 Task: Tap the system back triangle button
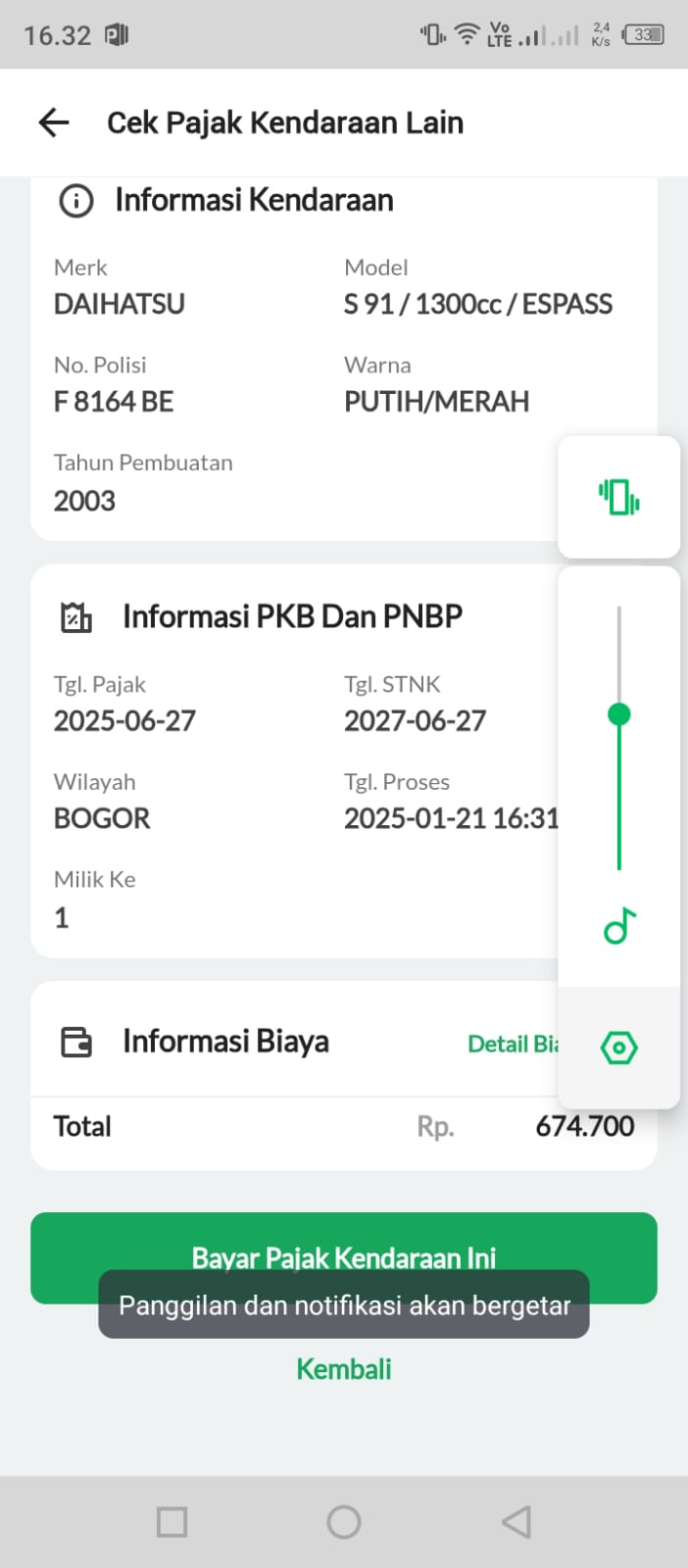tap(516, 1522)
